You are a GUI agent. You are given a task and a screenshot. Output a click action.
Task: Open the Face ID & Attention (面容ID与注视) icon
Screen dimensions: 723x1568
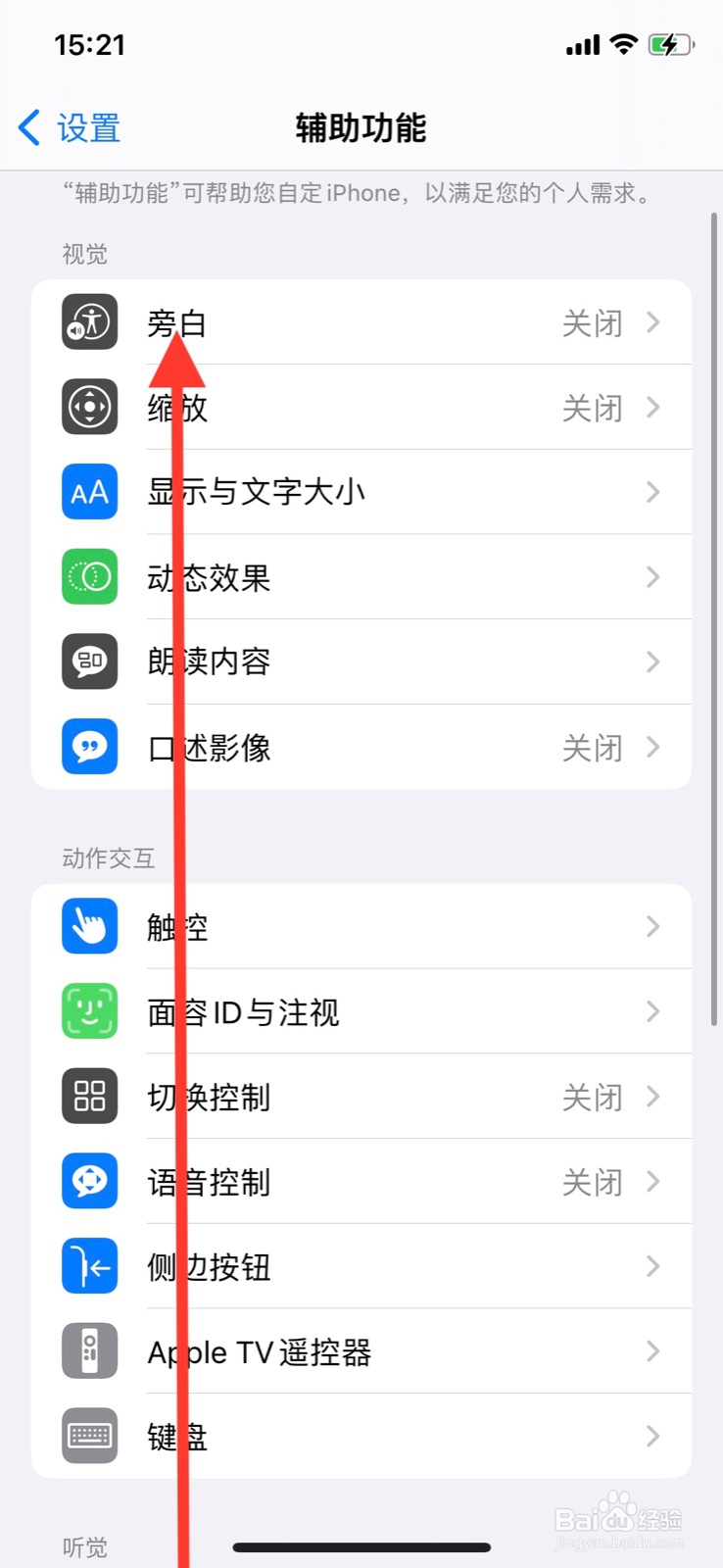[89, 1011]
